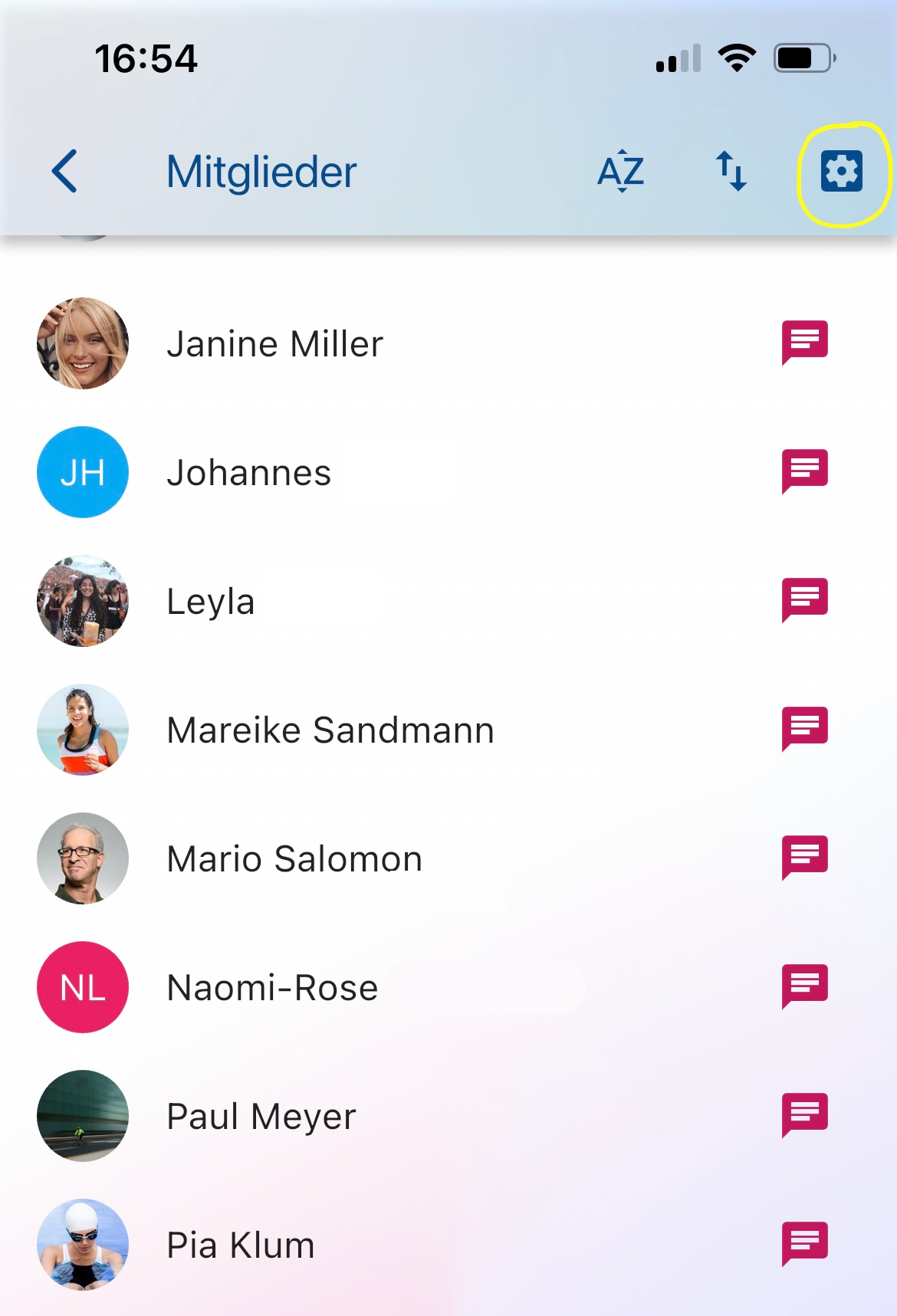Open the members settings gear
Image resolution: width=897 pixels, height=1316 pixels.
point(841,171)
